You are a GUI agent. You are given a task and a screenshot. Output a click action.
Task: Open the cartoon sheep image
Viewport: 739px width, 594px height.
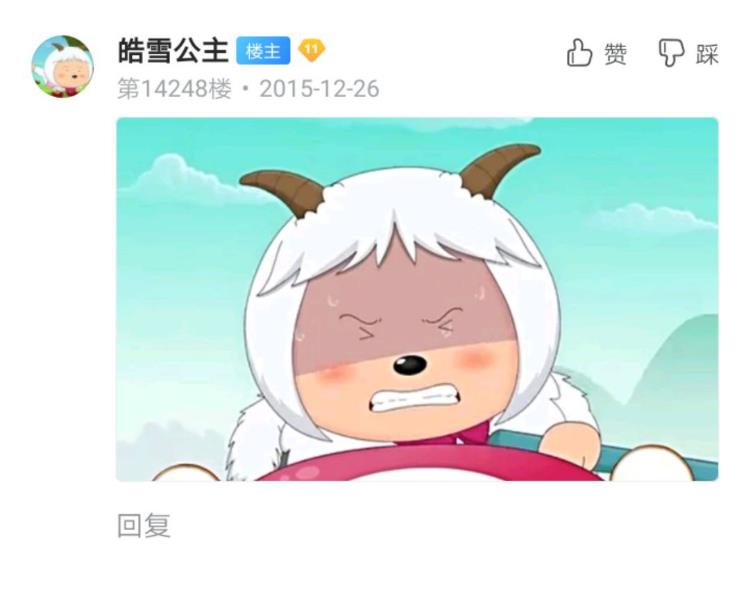tap(416, 299)
